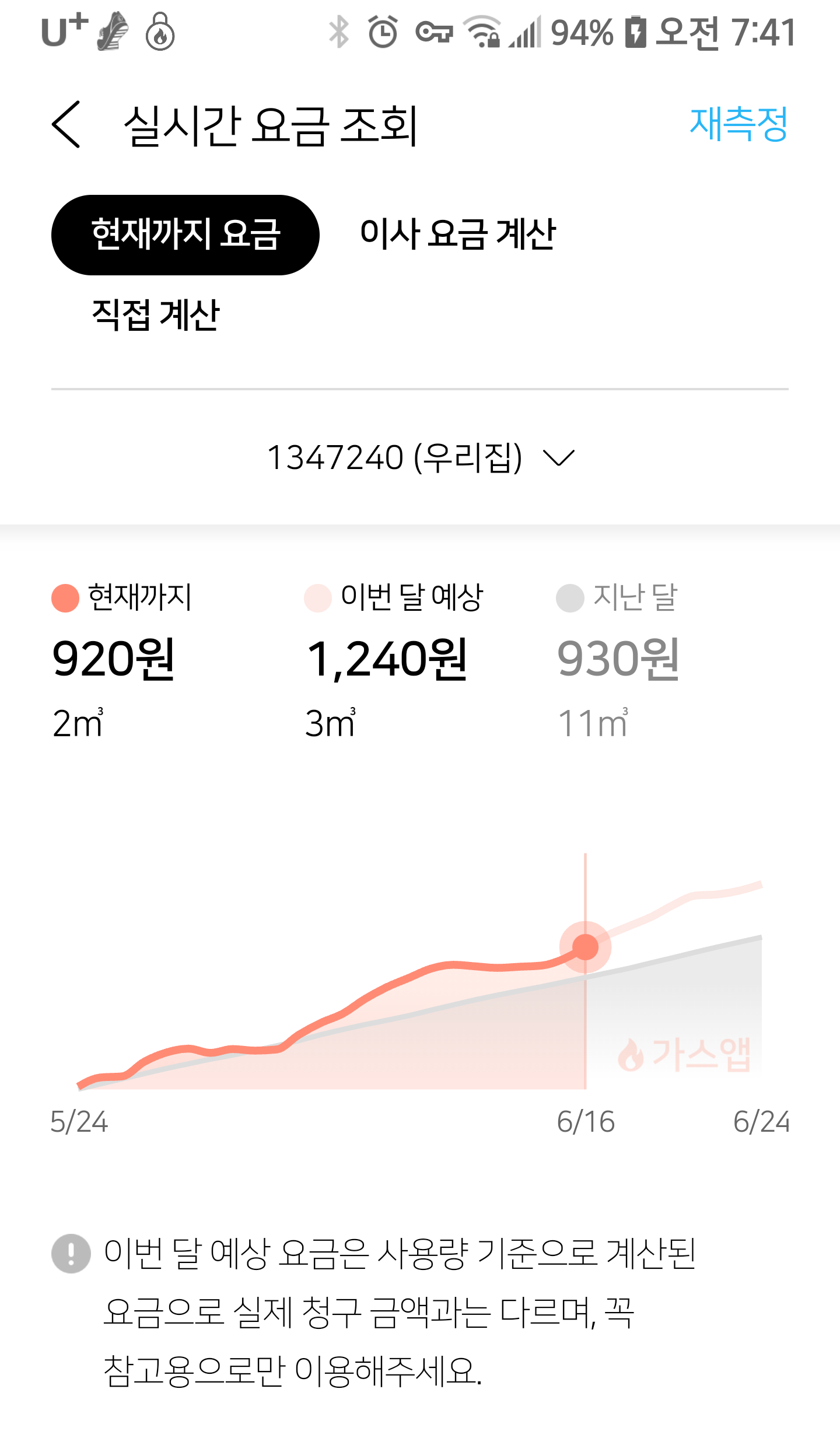
Task: Tap 재측정 to re-measure usage
Action: click(x=738, y=124)
